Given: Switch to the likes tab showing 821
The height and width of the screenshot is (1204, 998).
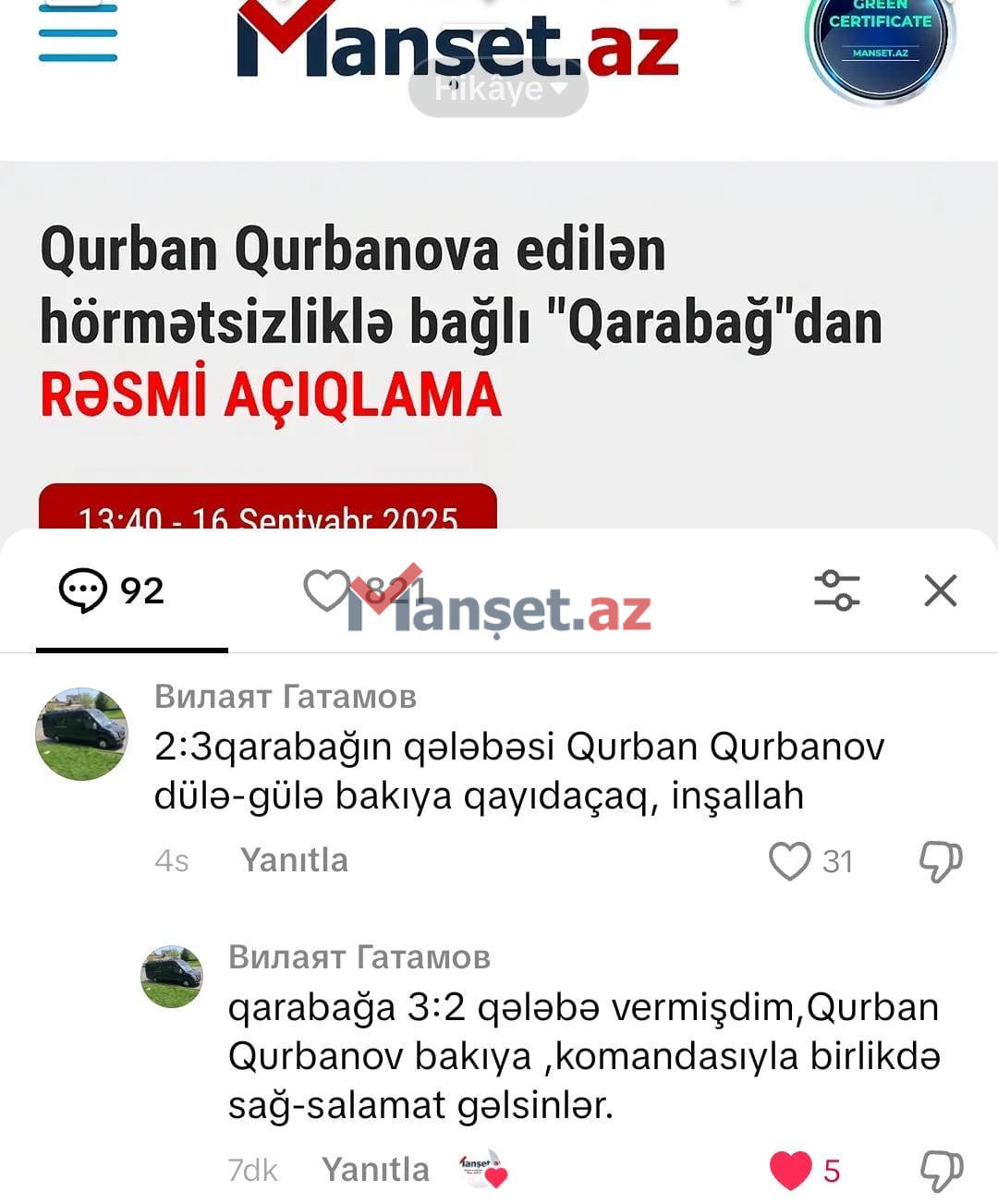Looking at the screenshot, I should click(x=362, y=590).
